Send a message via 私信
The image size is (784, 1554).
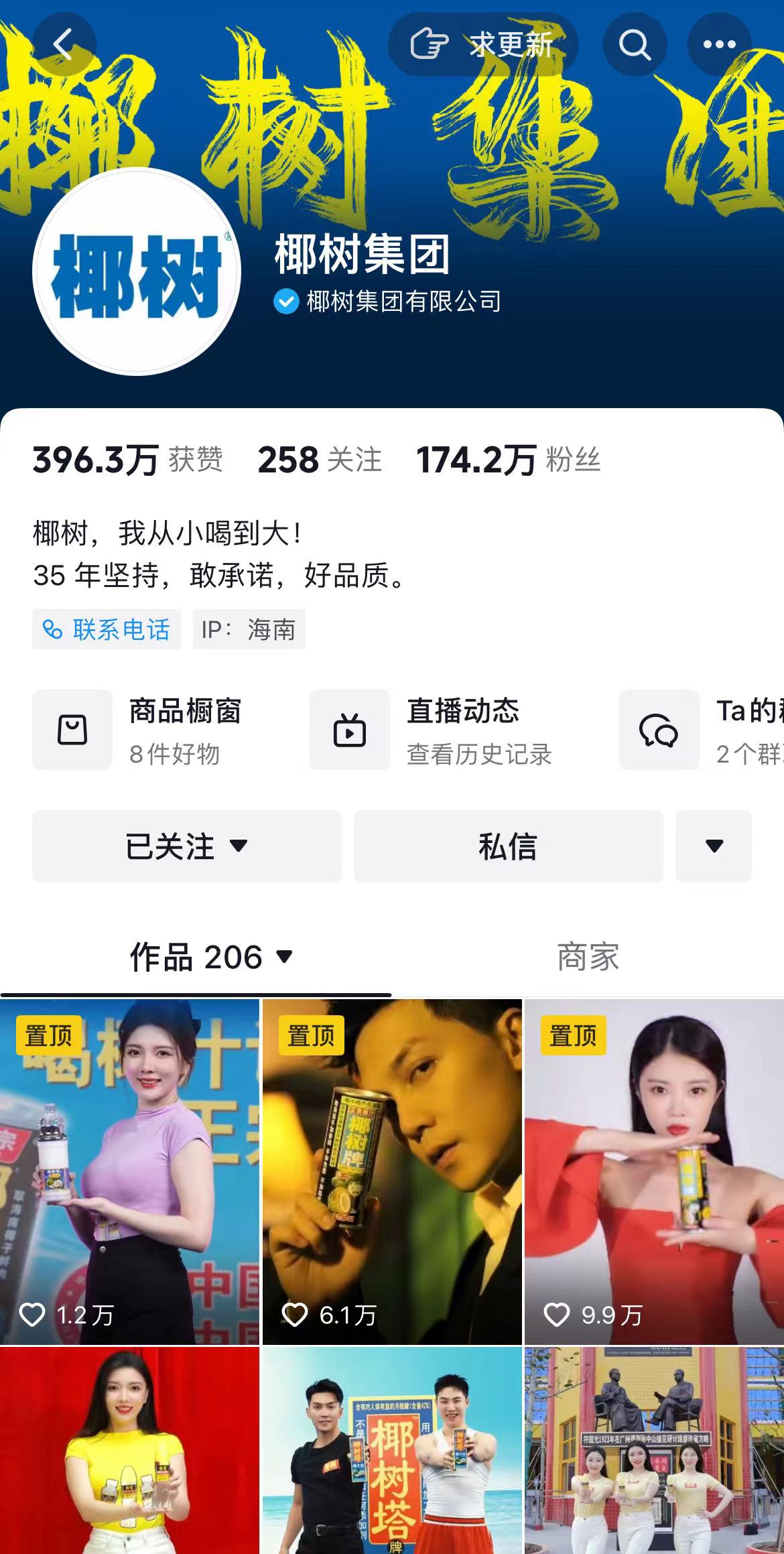[x=509, y=846]
